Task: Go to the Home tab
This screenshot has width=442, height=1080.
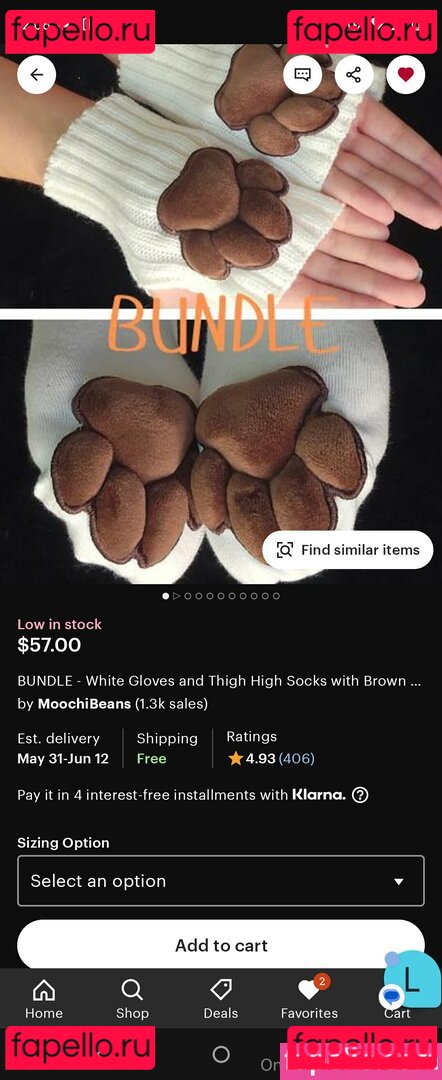Action: (44, 999)
